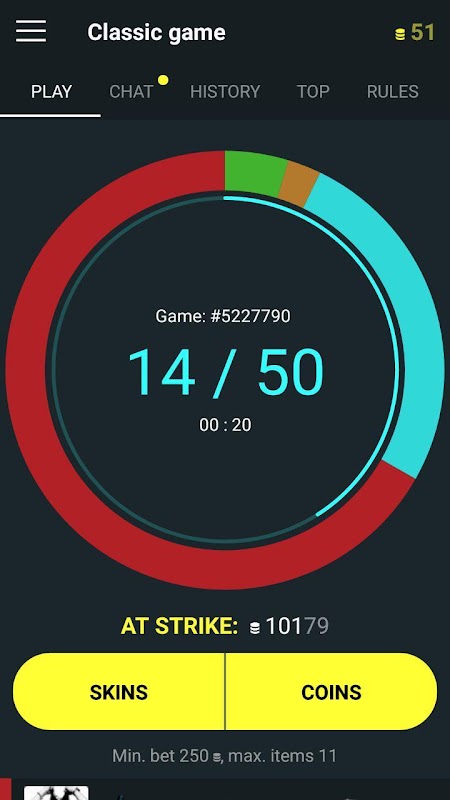This screenshot has height=800, width=450.
Task: Bet with SKINS button
Action: [118, 692]
